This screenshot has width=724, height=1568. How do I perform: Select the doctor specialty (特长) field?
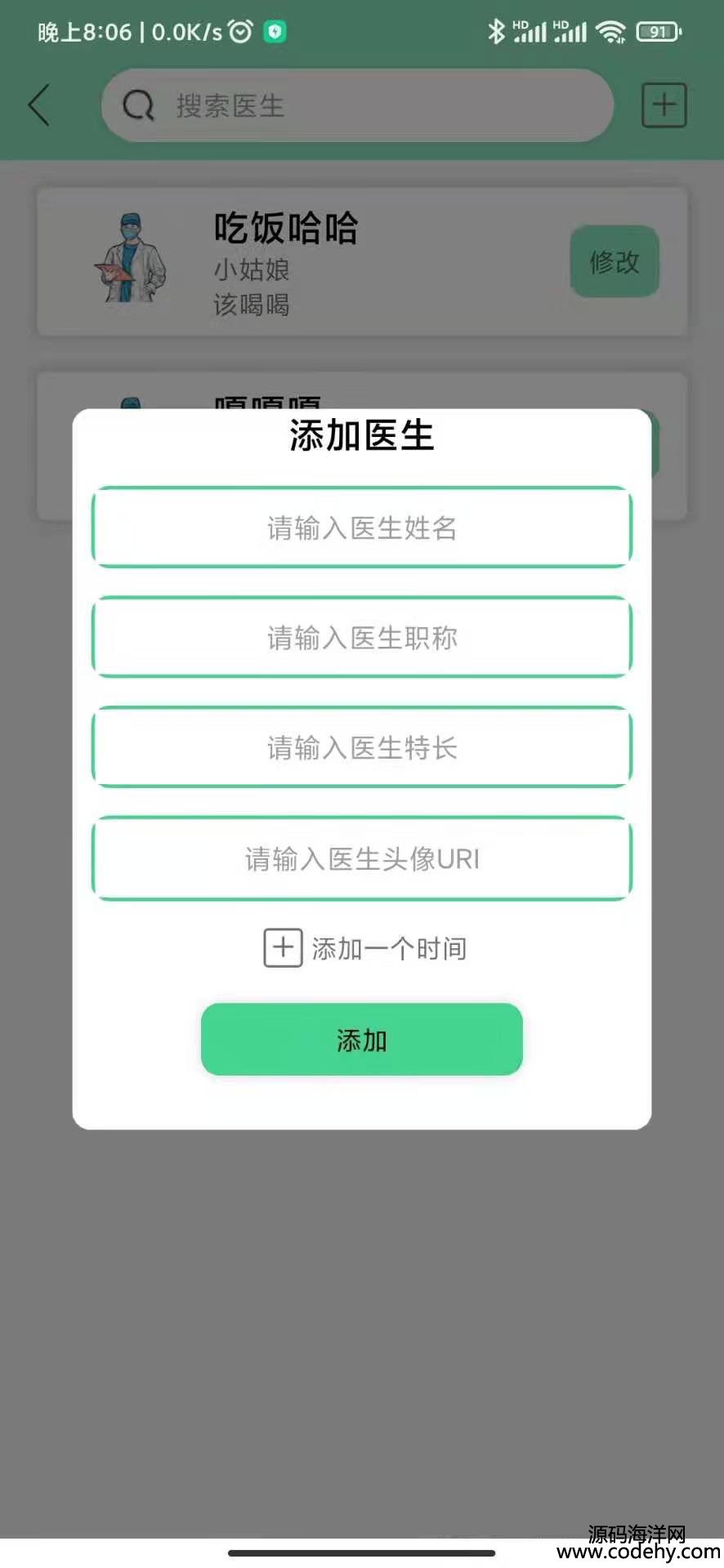[361, 747]
